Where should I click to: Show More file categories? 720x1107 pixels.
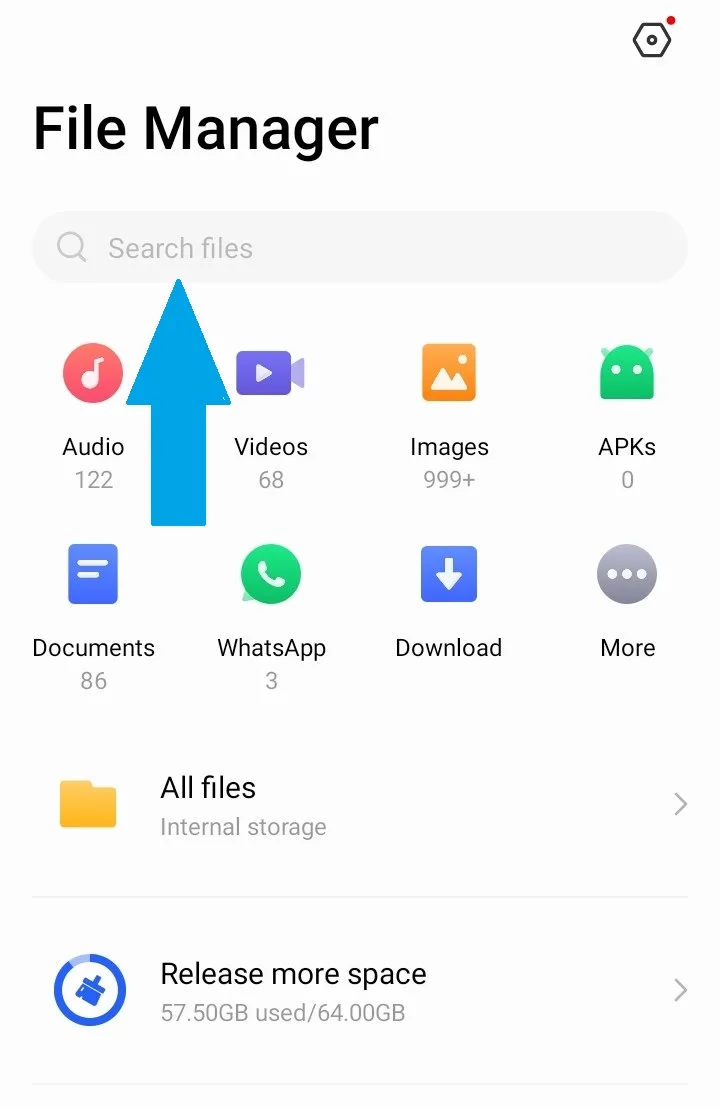coord(627,574)
